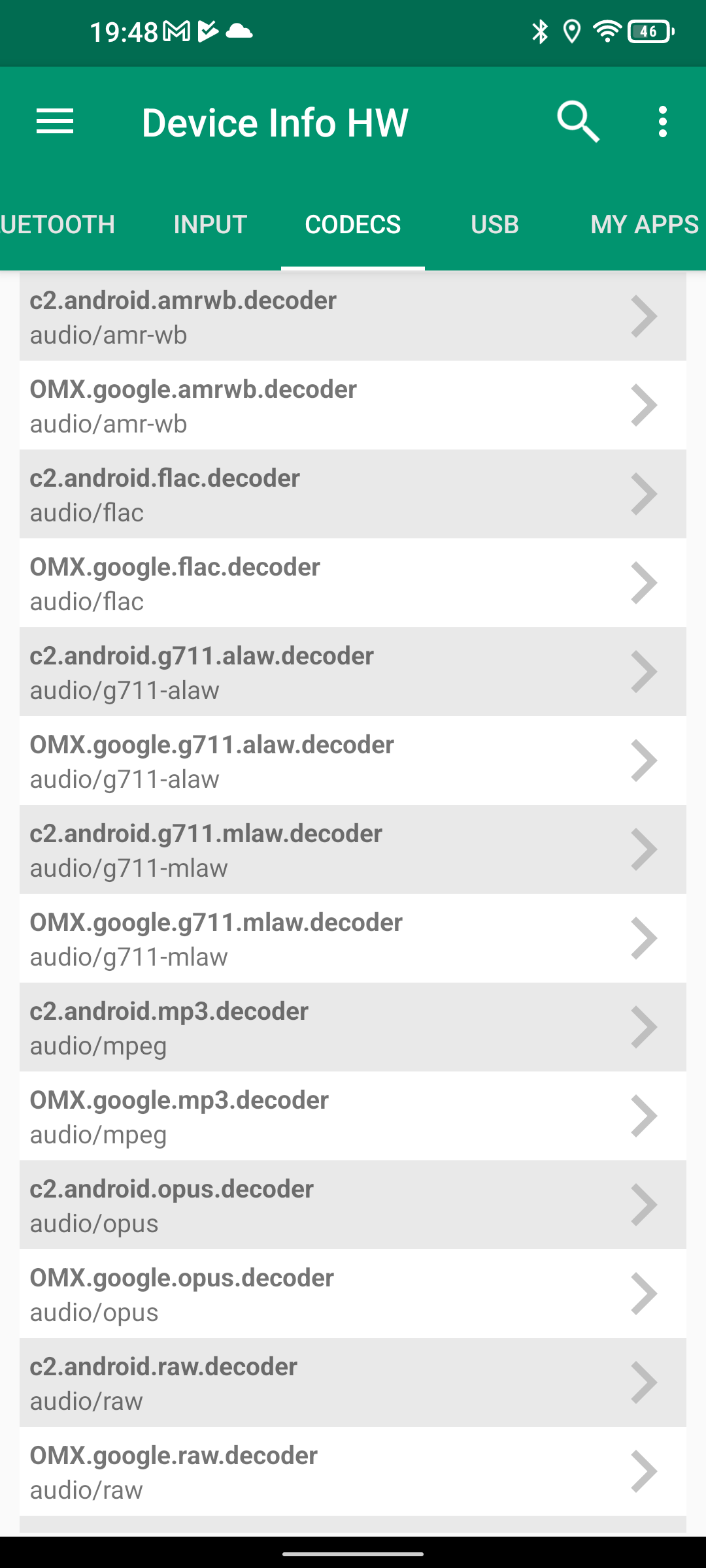Show c2.android.opus.decoder details
Screen dimensions: 706x1568
click(353, 1205)
